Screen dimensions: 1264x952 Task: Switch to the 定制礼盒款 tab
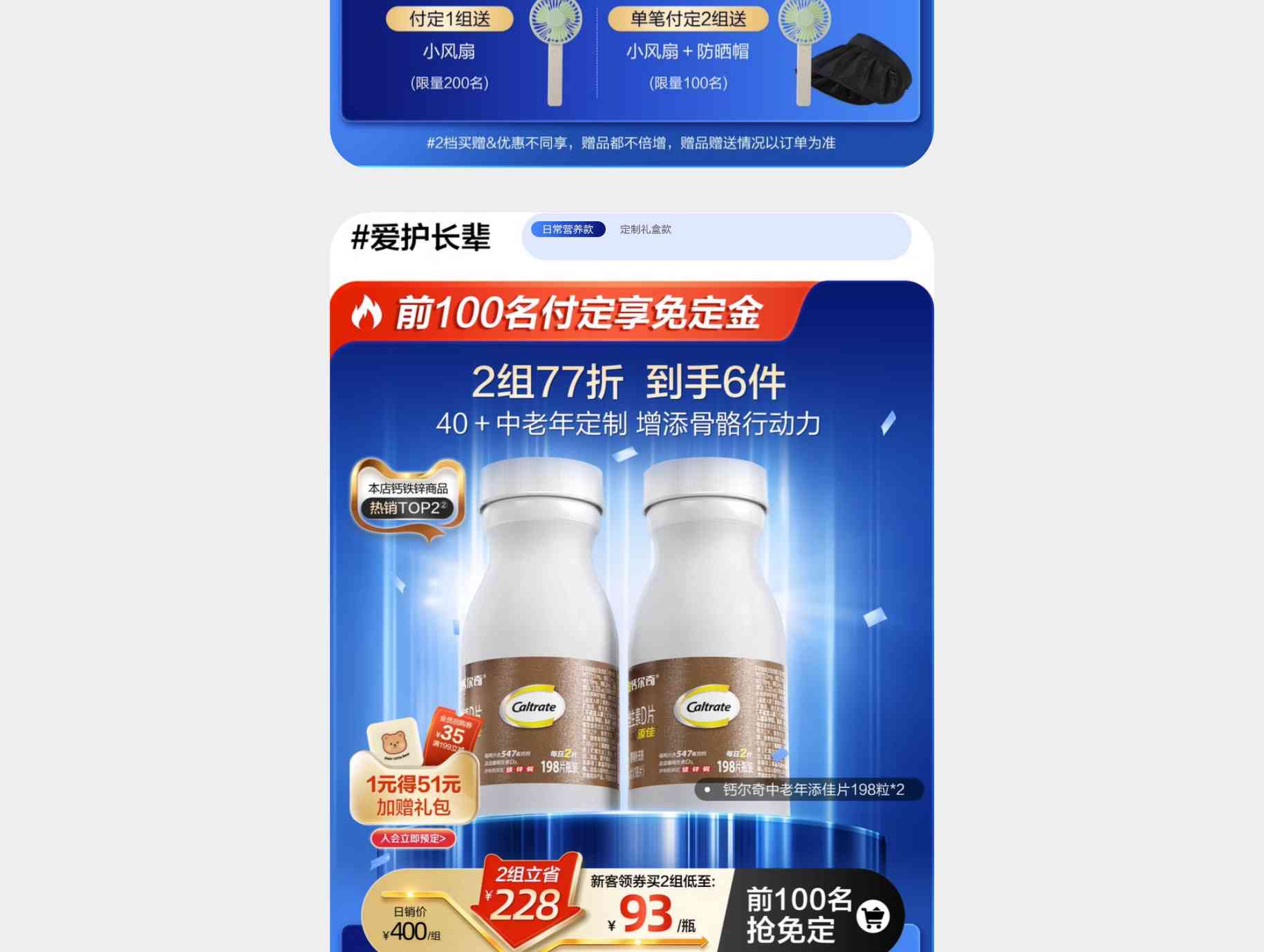coord(645,230)
